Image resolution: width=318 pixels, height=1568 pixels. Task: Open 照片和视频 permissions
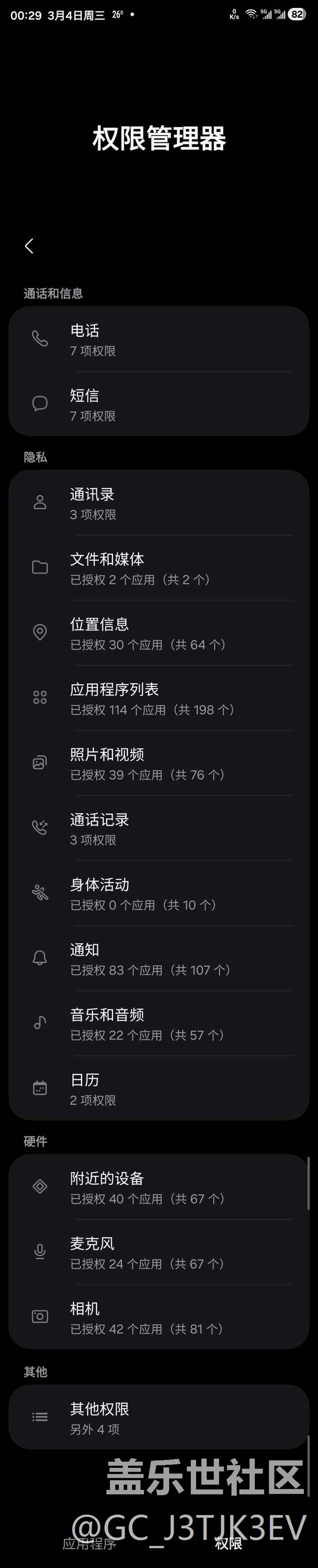pyautogui.click(x=159, y=764)
